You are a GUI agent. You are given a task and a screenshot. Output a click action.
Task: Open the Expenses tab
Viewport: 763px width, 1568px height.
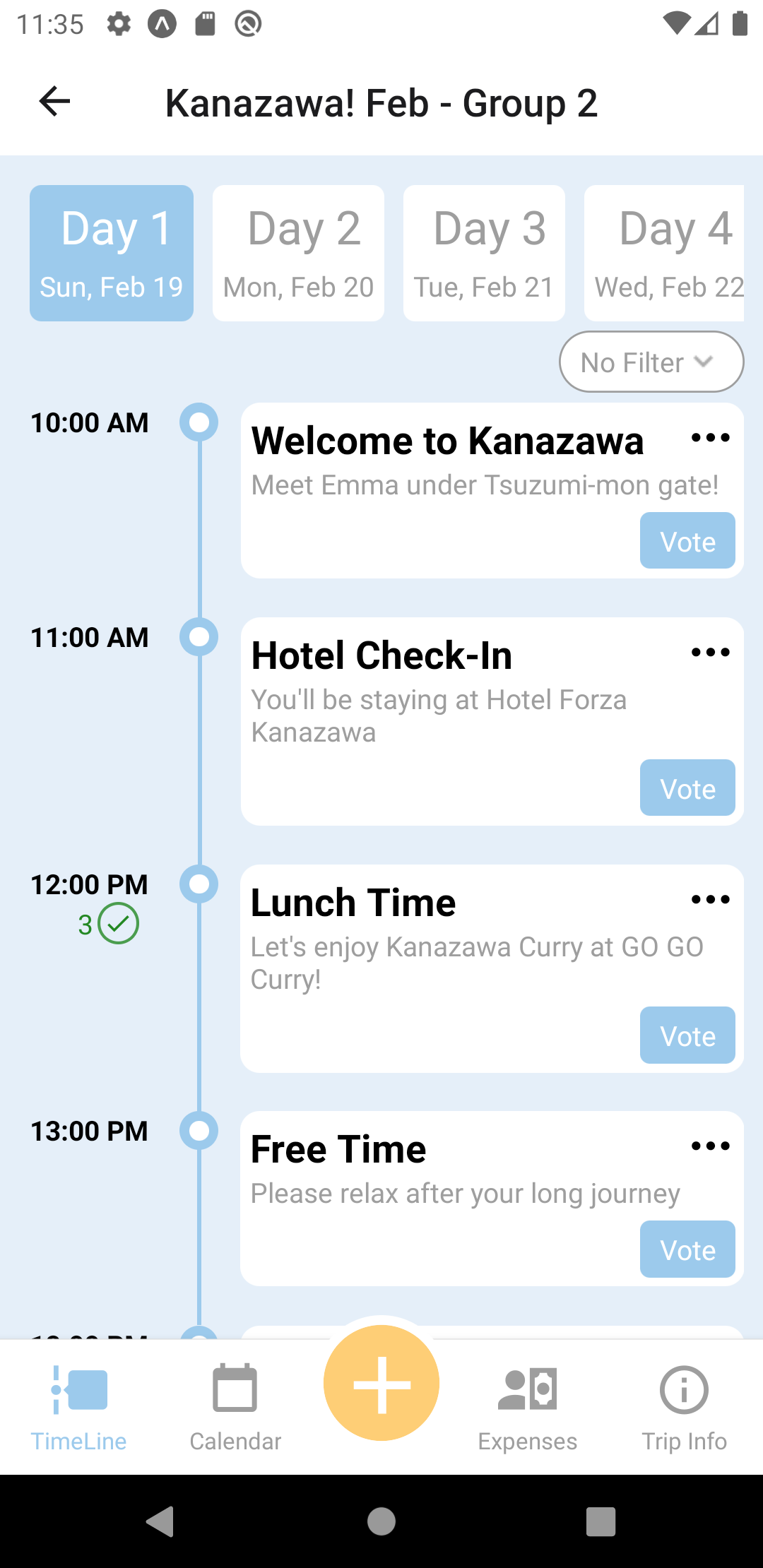point(527,1407)
